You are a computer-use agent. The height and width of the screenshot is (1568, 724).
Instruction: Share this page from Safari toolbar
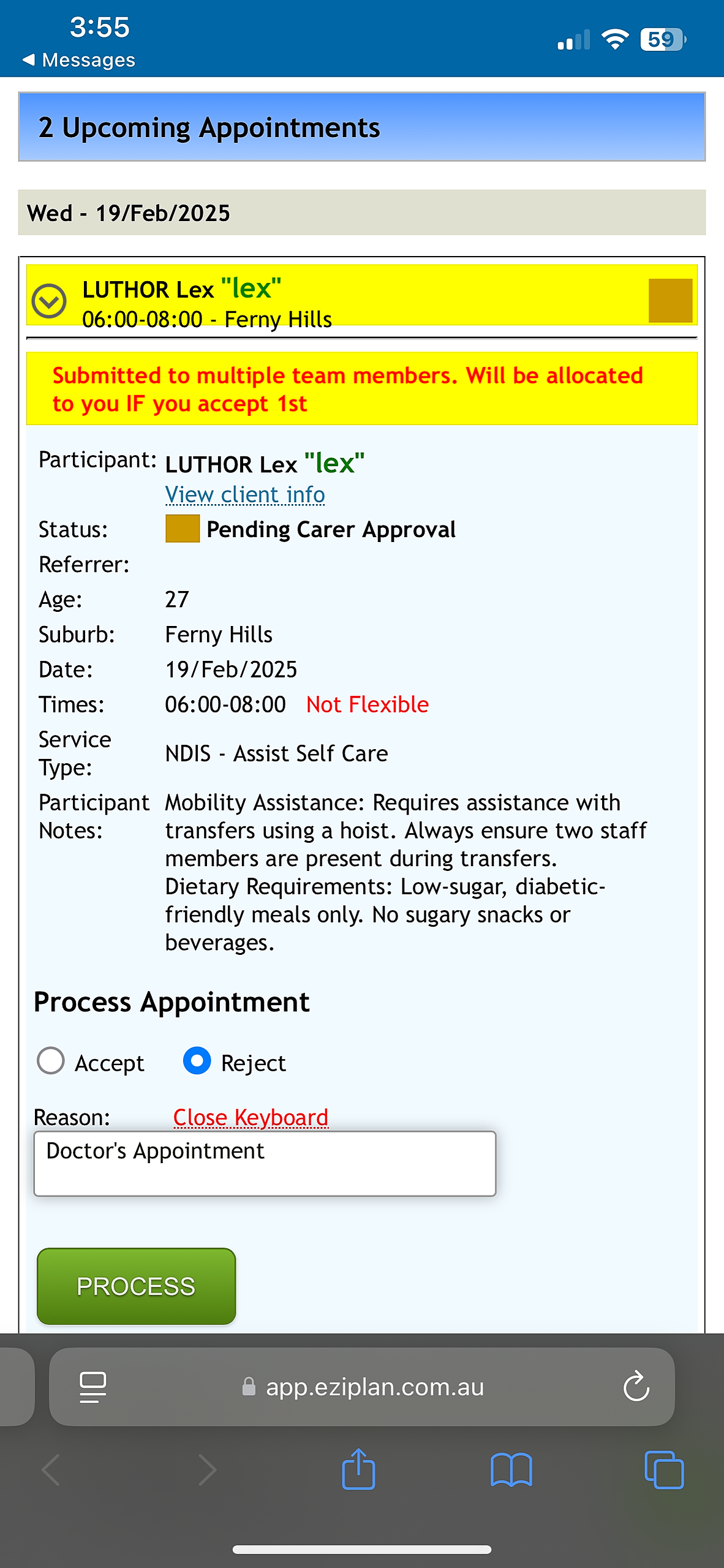pyautogui.click(x=358, y=1469)
